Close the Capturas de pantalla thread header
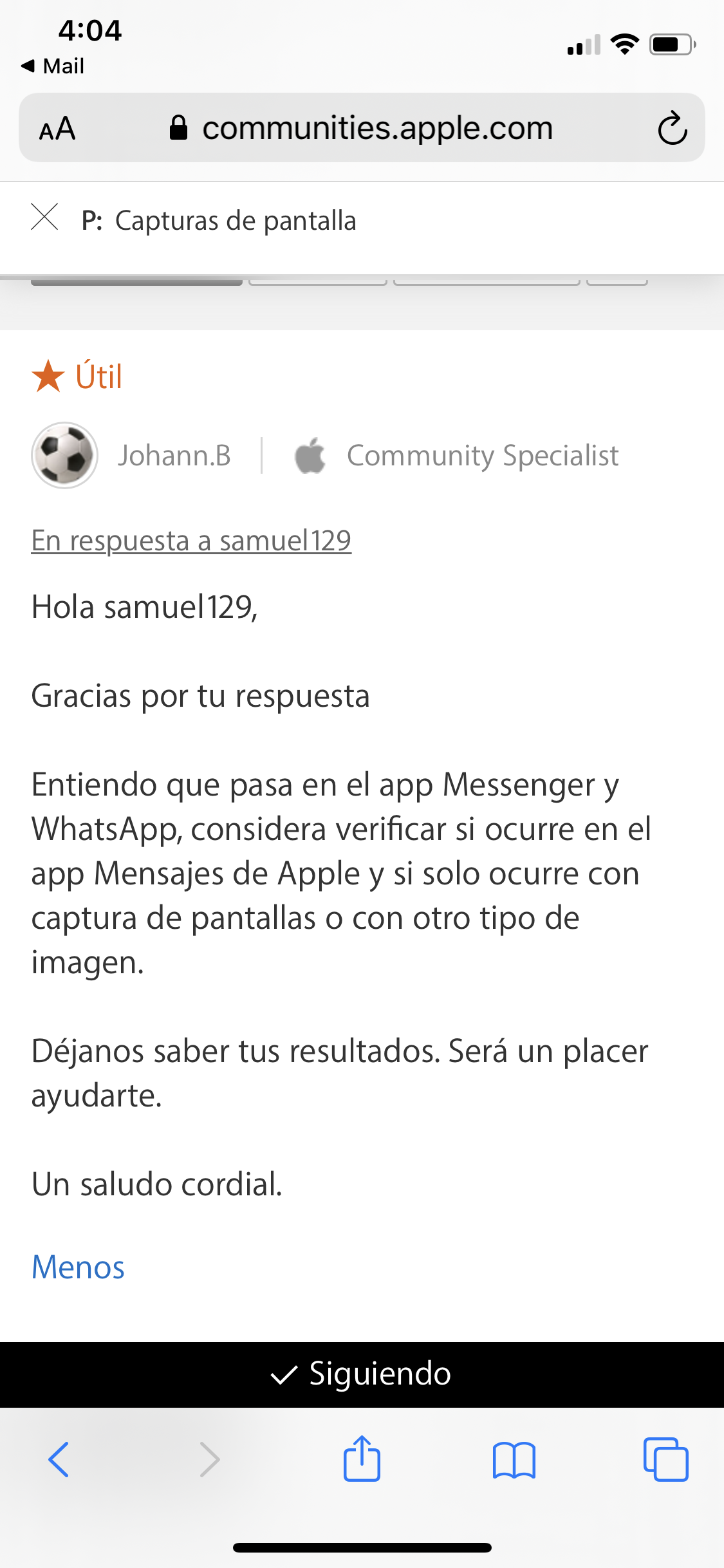This screenshot has width=724, height=1568. (x=44, y=217)
